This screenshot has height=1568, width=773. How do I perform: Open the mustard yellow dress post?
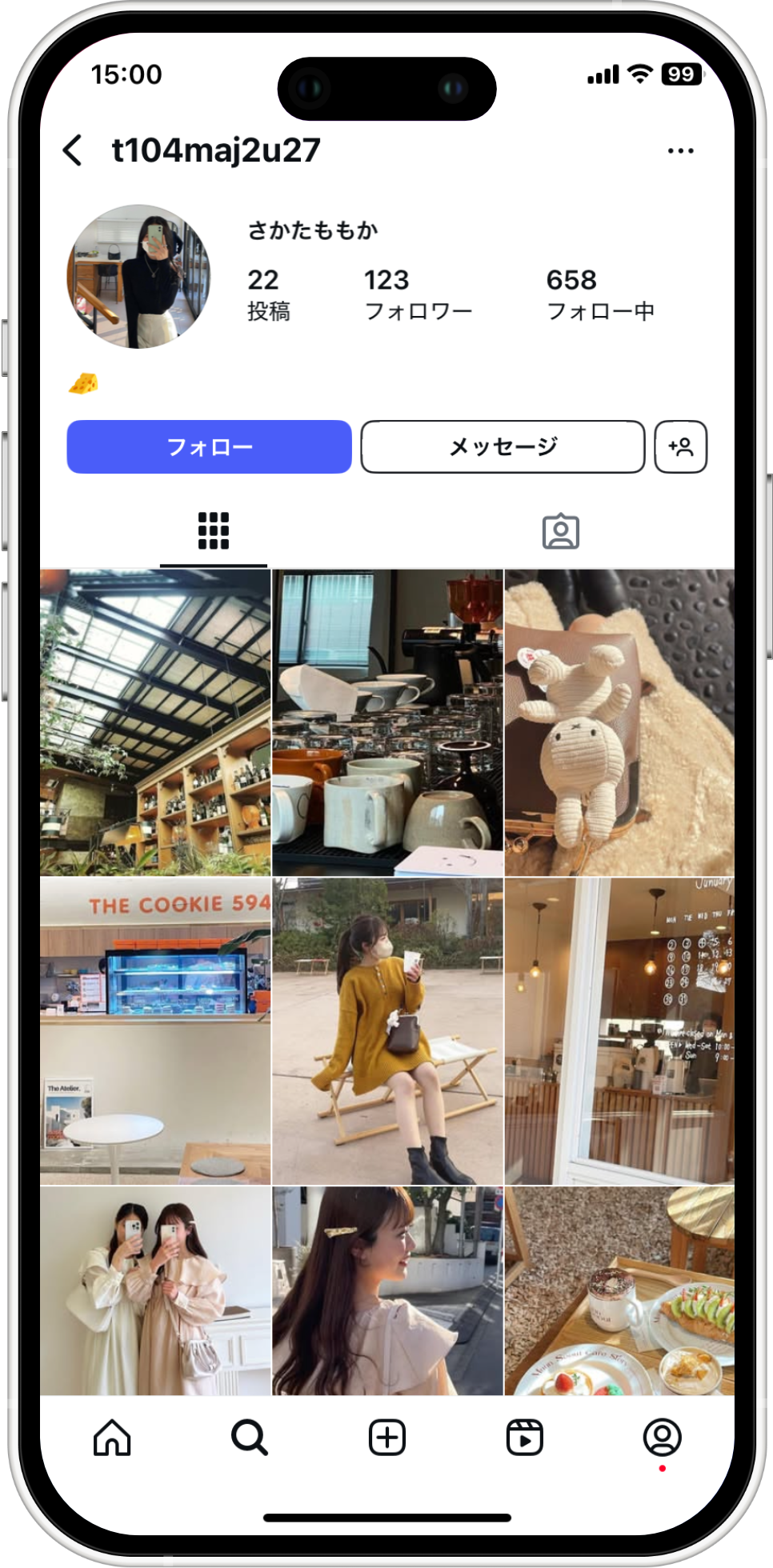[x=387, y=1030]
